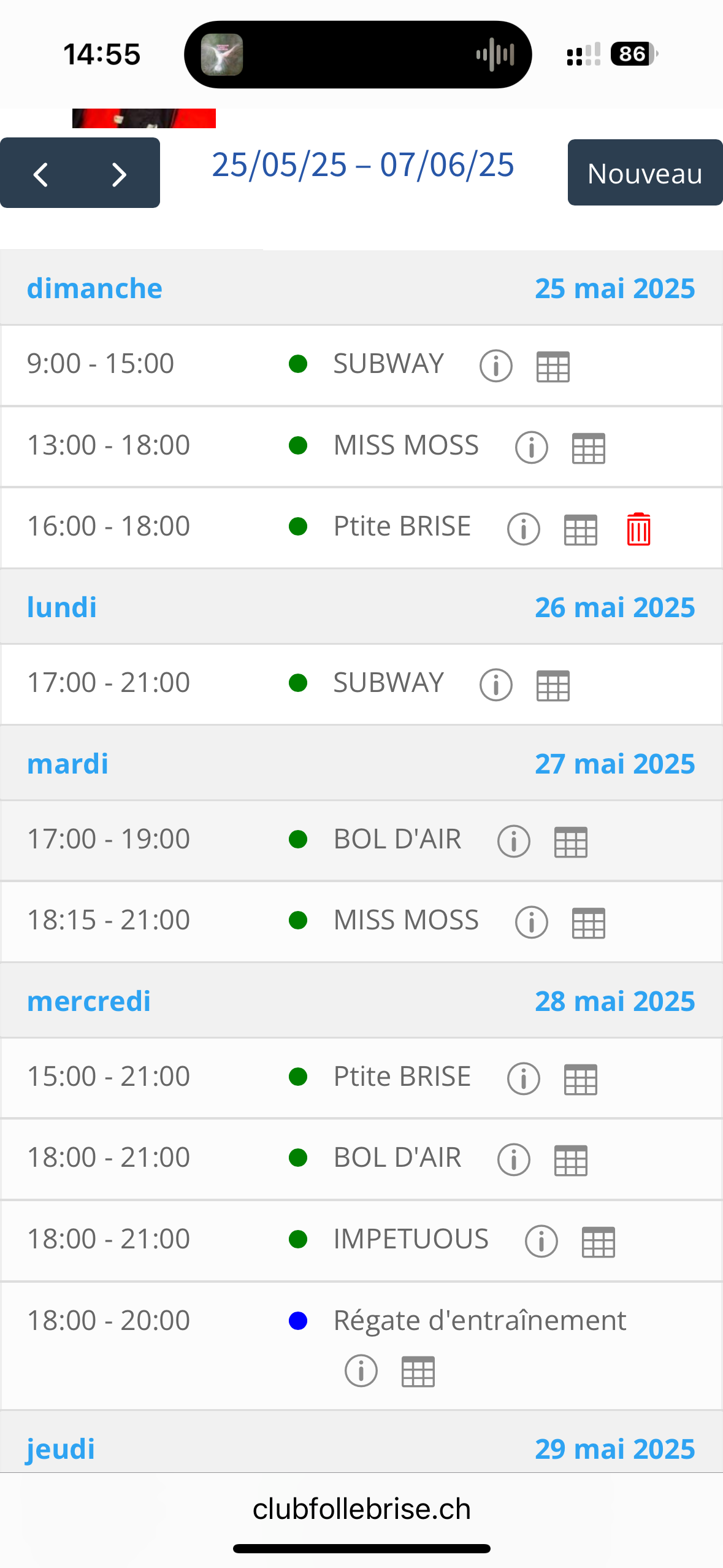The width and height of the screenshot is (723, 1568).
Task: Open info for Régate d'entraînement
Action: [361, 1371]
